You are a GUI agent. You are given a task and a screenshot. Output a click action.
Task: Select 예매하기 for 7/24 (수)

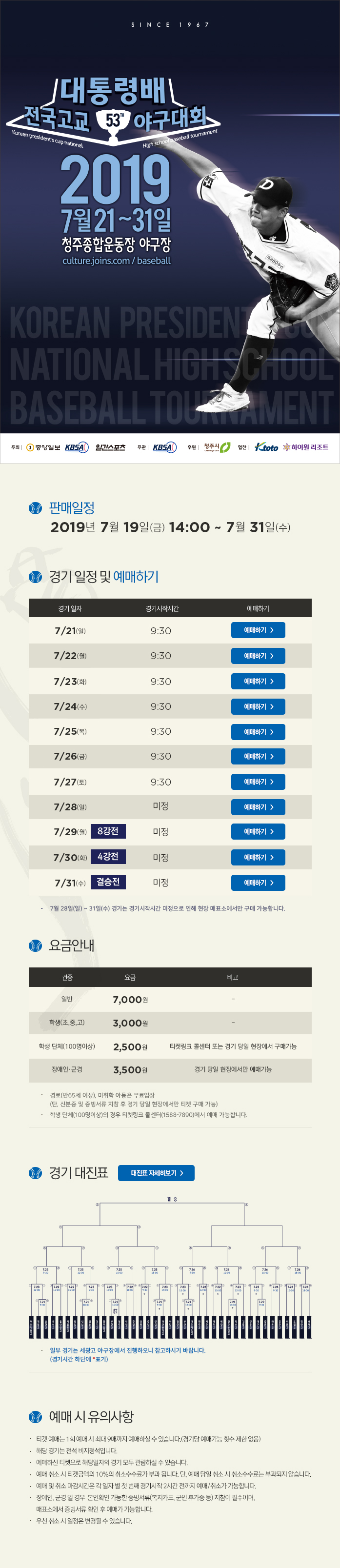coord(258,707)
